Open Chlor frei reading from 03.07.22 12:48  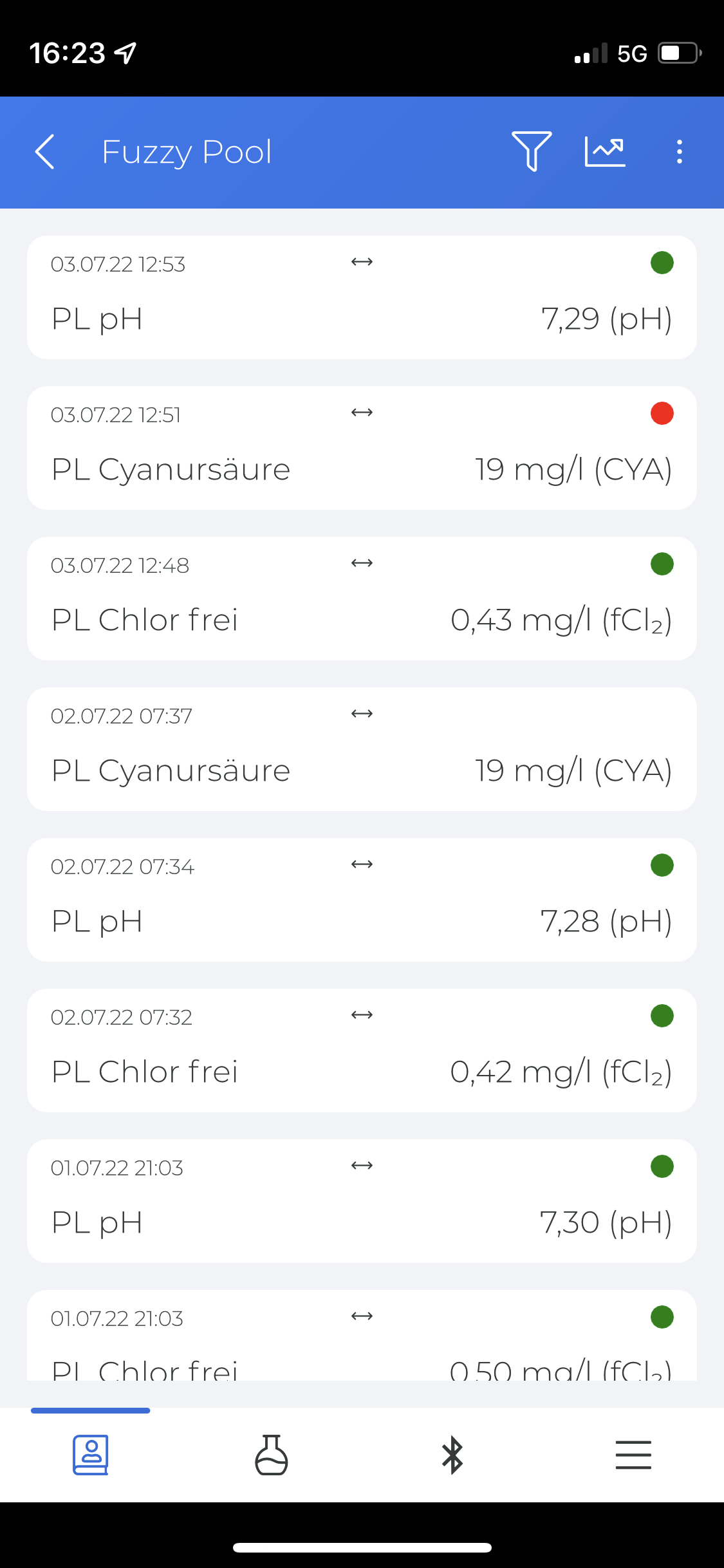click(362, 599)
